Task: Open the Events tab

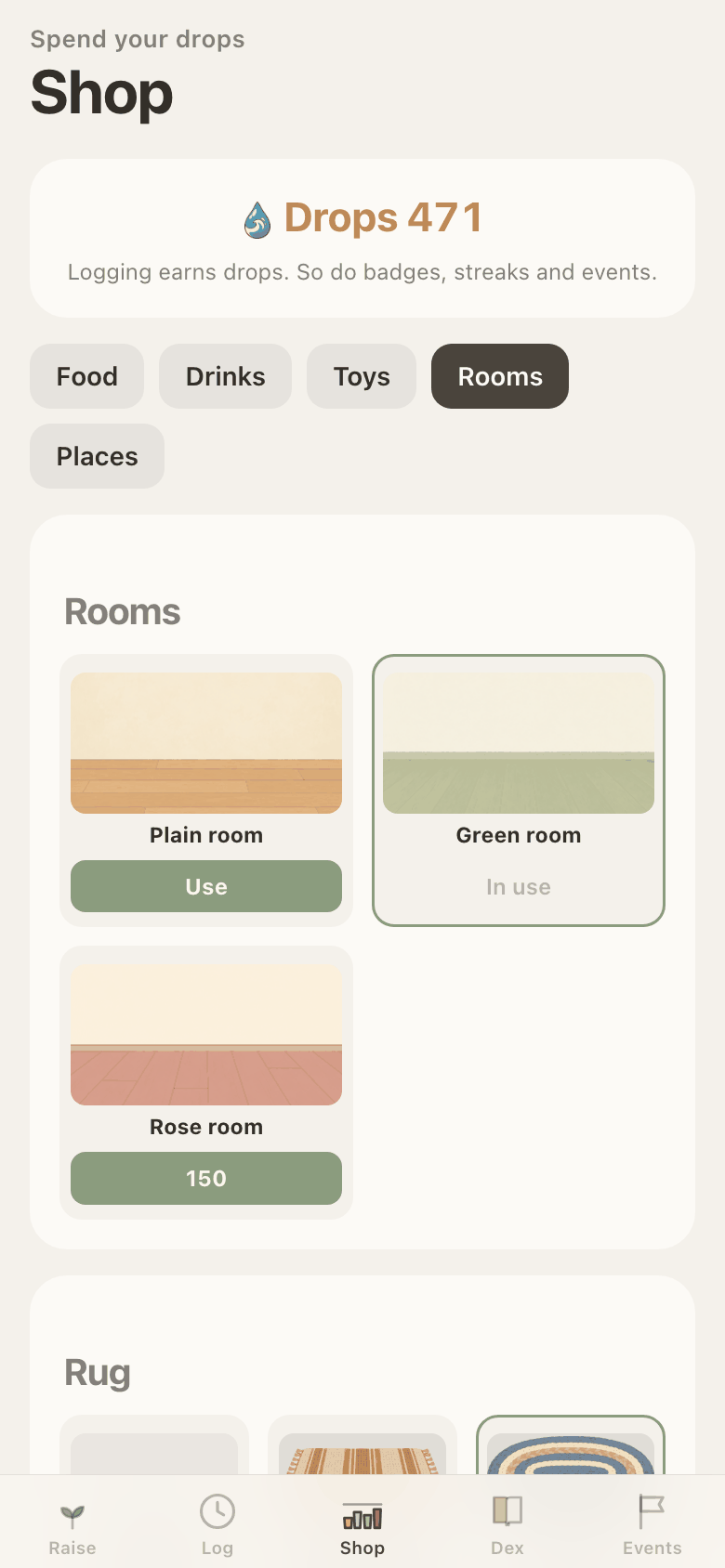Action: point(652,1523)
